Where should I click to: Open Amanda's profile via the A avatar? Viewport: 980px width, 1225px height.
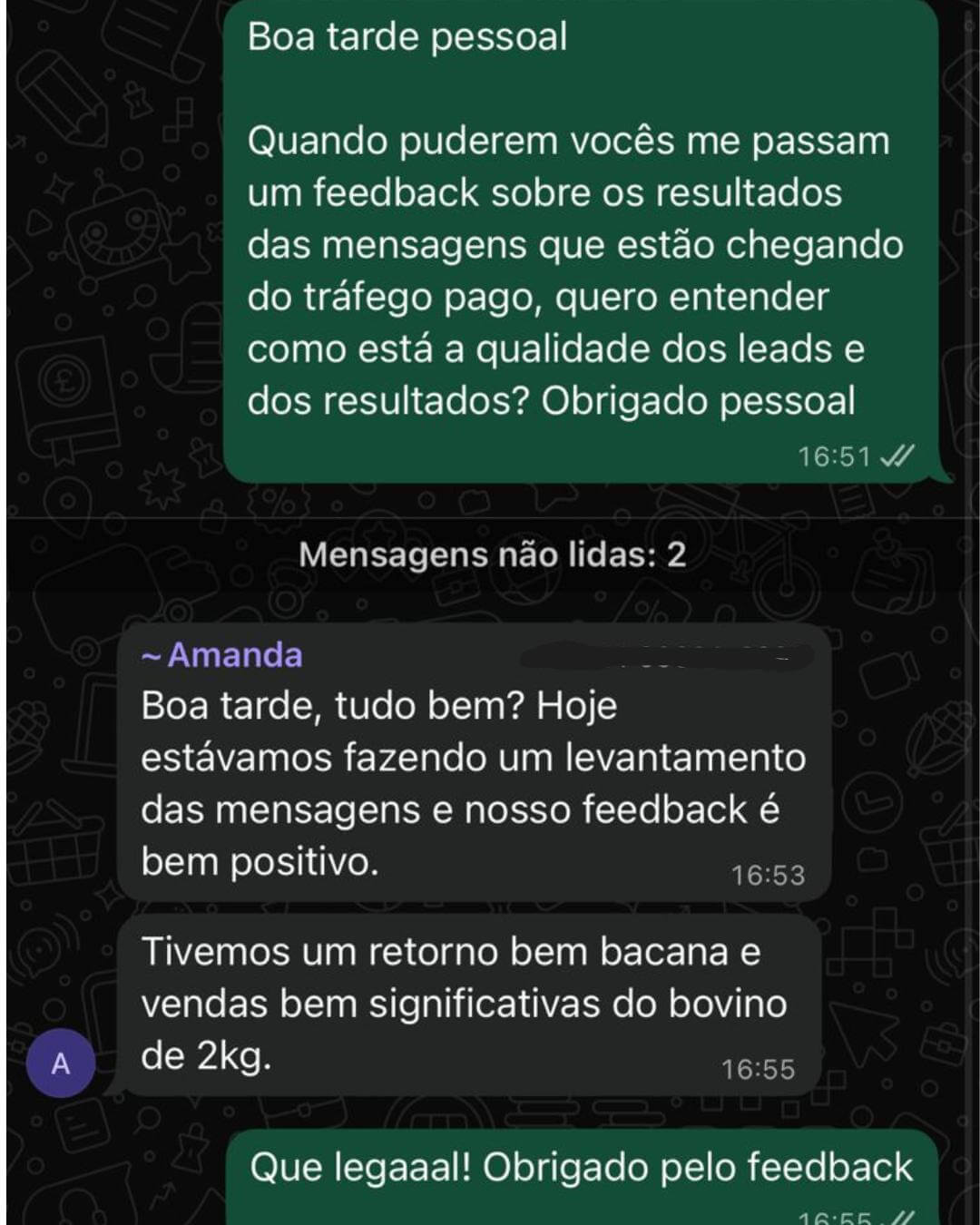click(x=61, y=1063)
